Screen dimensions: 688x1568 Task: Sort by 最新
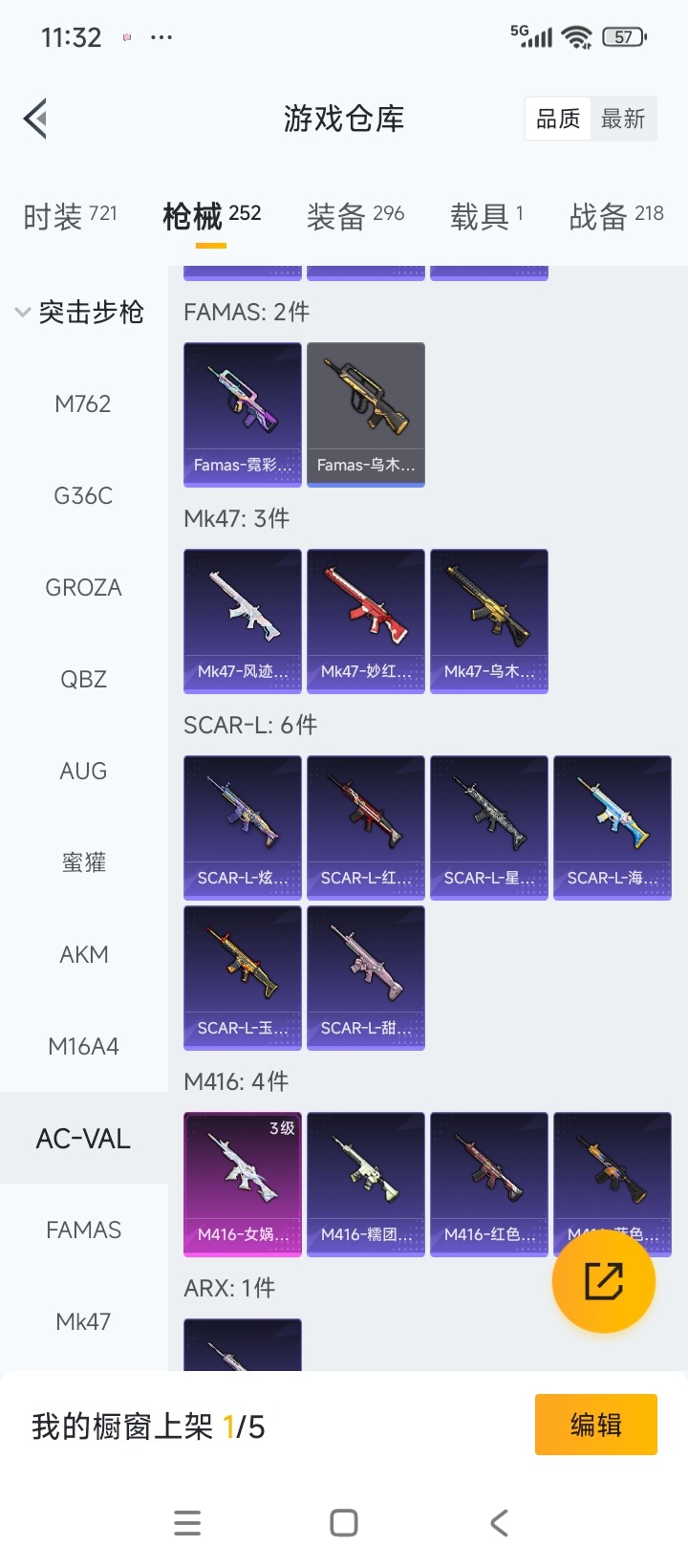623,120
